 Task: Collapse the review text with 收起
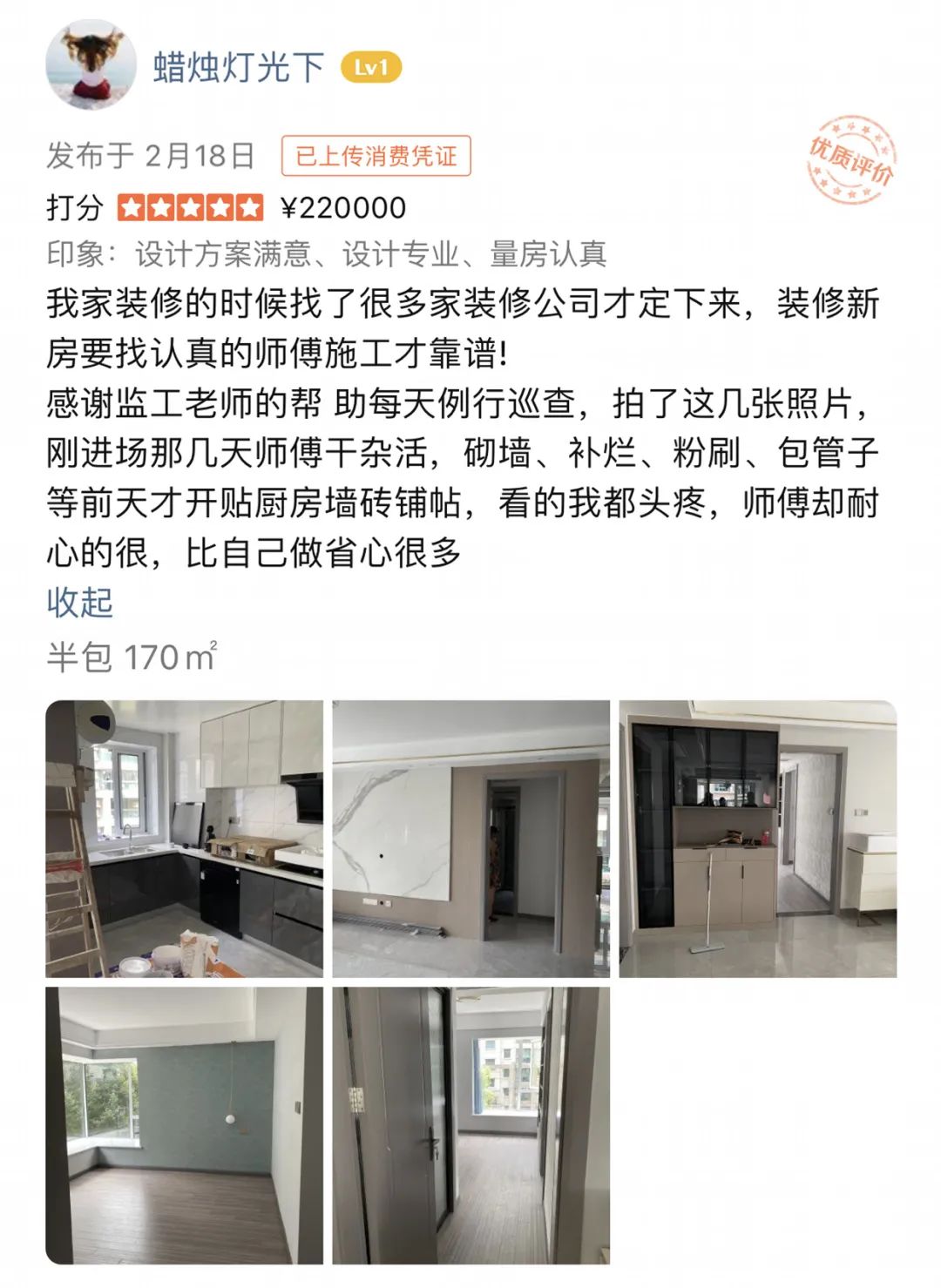(79, 603)
